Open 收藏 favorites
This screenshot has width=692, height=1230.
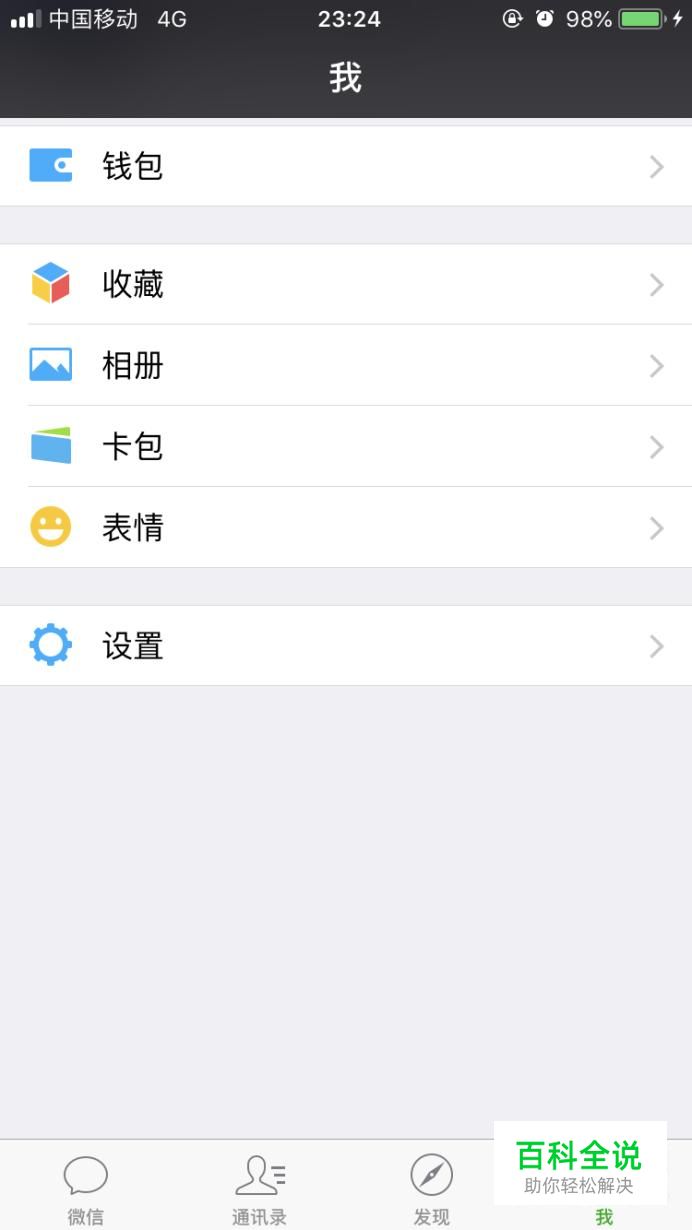[346, 284]
